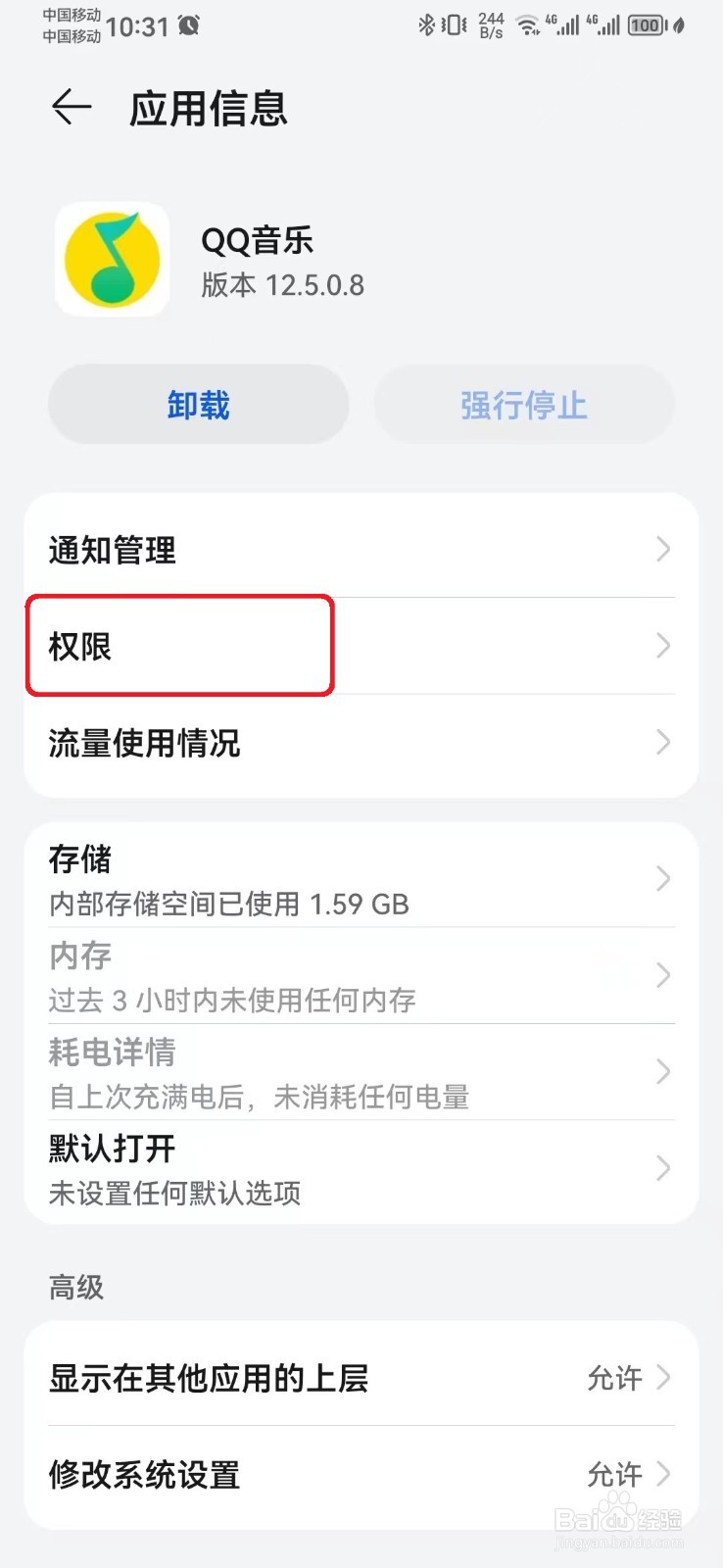Image resolution: width=723 pixels, height=1568 pixels.
Task: Tap the 244 B/s network speed indicator
Action: pyautogui.click(x=489, y=24)
